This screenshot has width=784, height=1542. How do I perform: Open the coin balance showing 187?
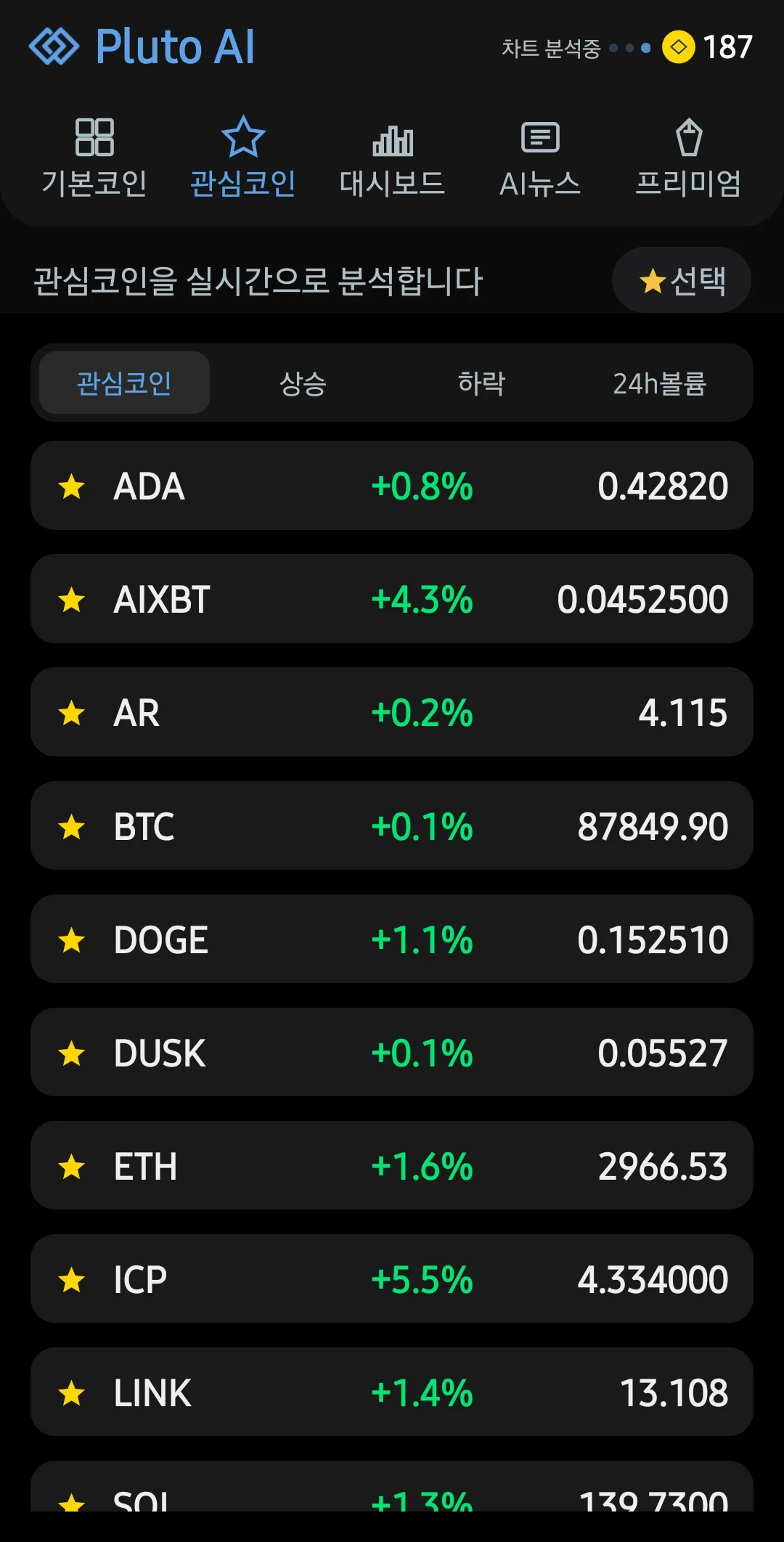(708, 47)
